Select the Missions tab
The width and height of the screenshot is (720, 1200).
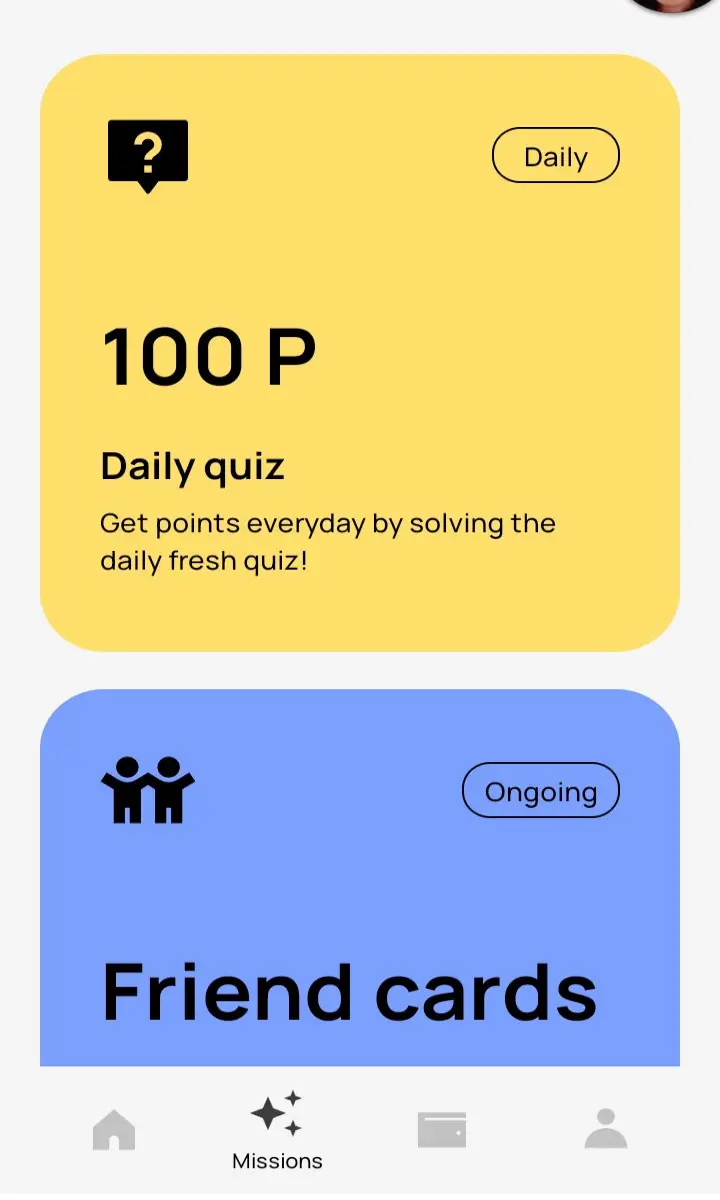[x=277, y=1131]
